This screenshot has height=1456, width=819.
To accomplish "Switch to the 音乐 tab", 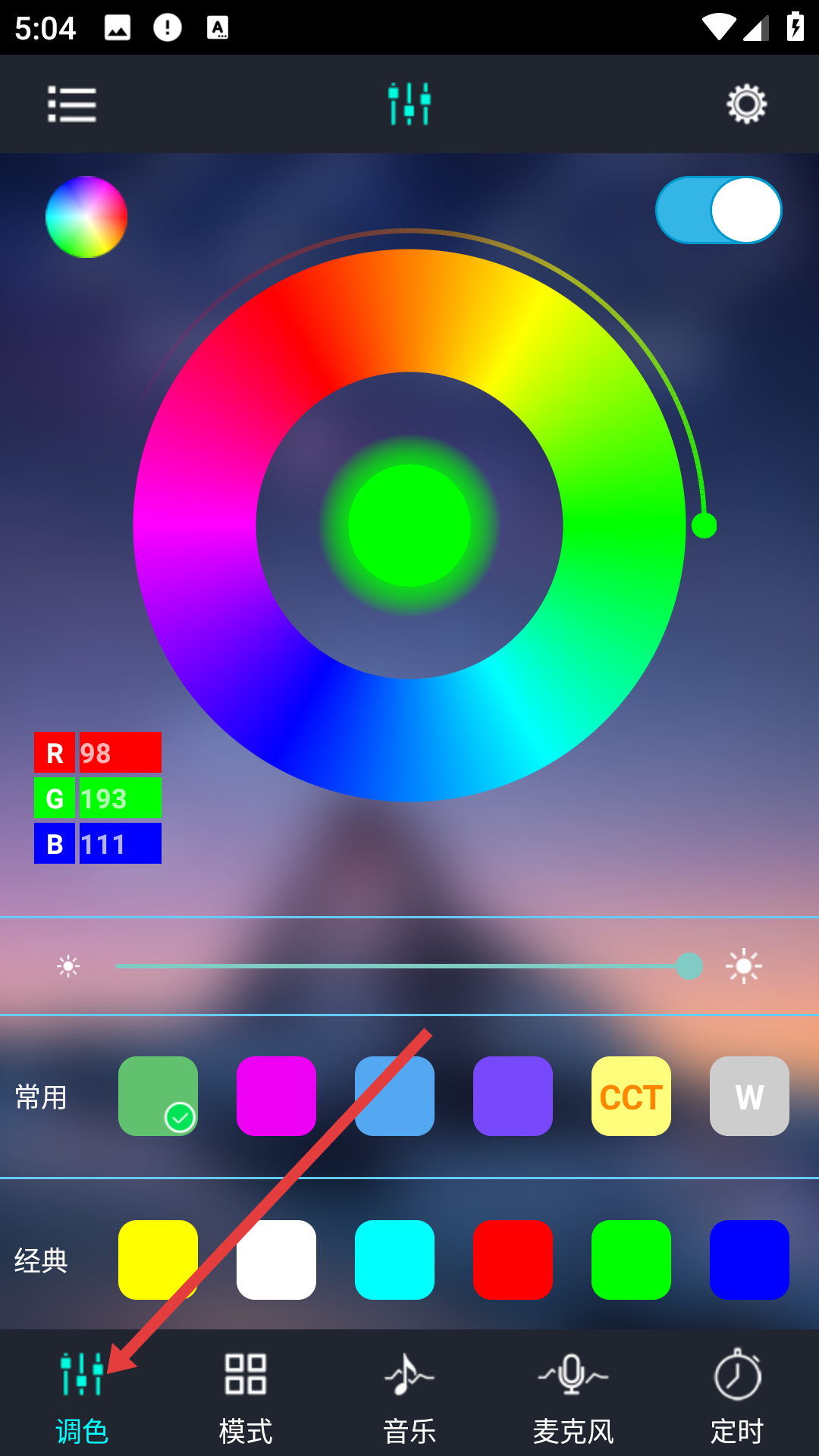I will (x=409, y=1395).
